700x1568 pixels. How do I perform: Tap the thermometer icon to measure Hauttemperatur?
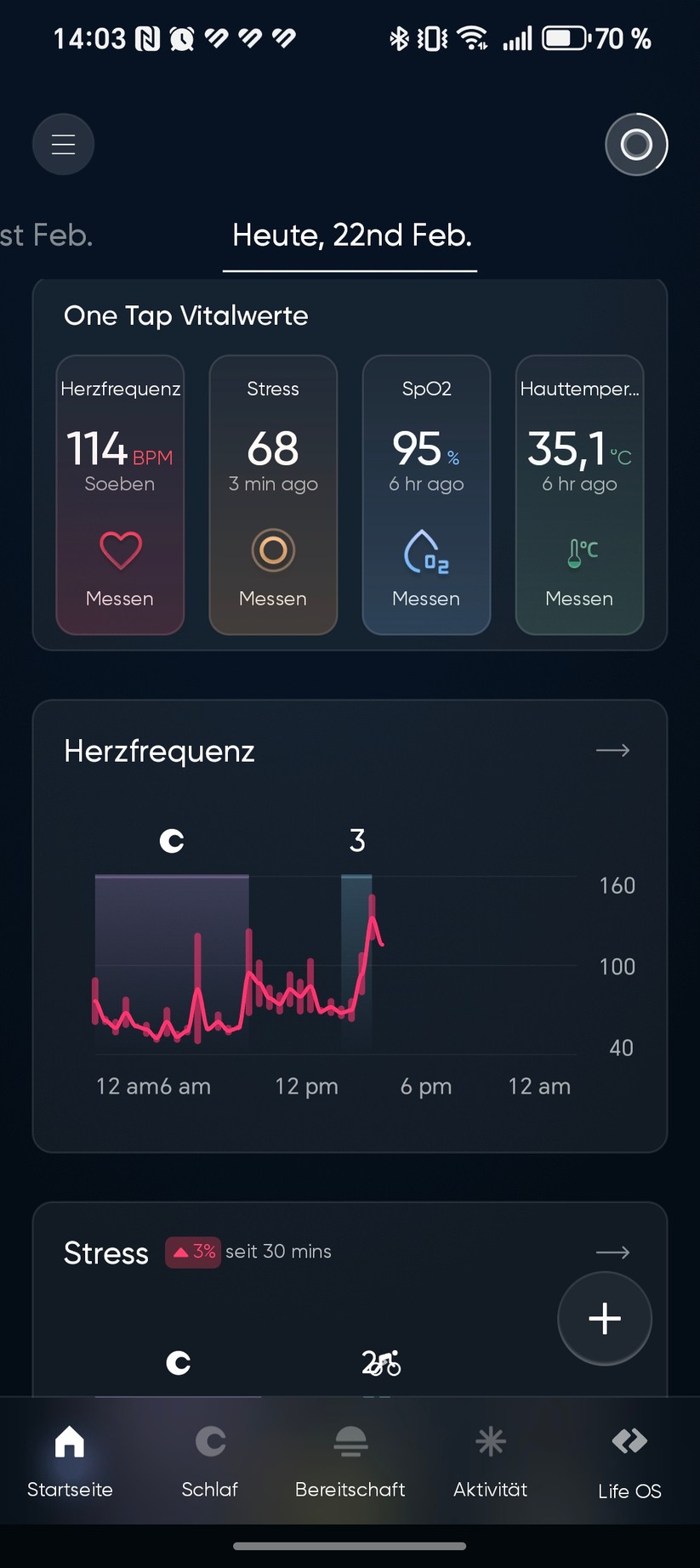point(579,551)
